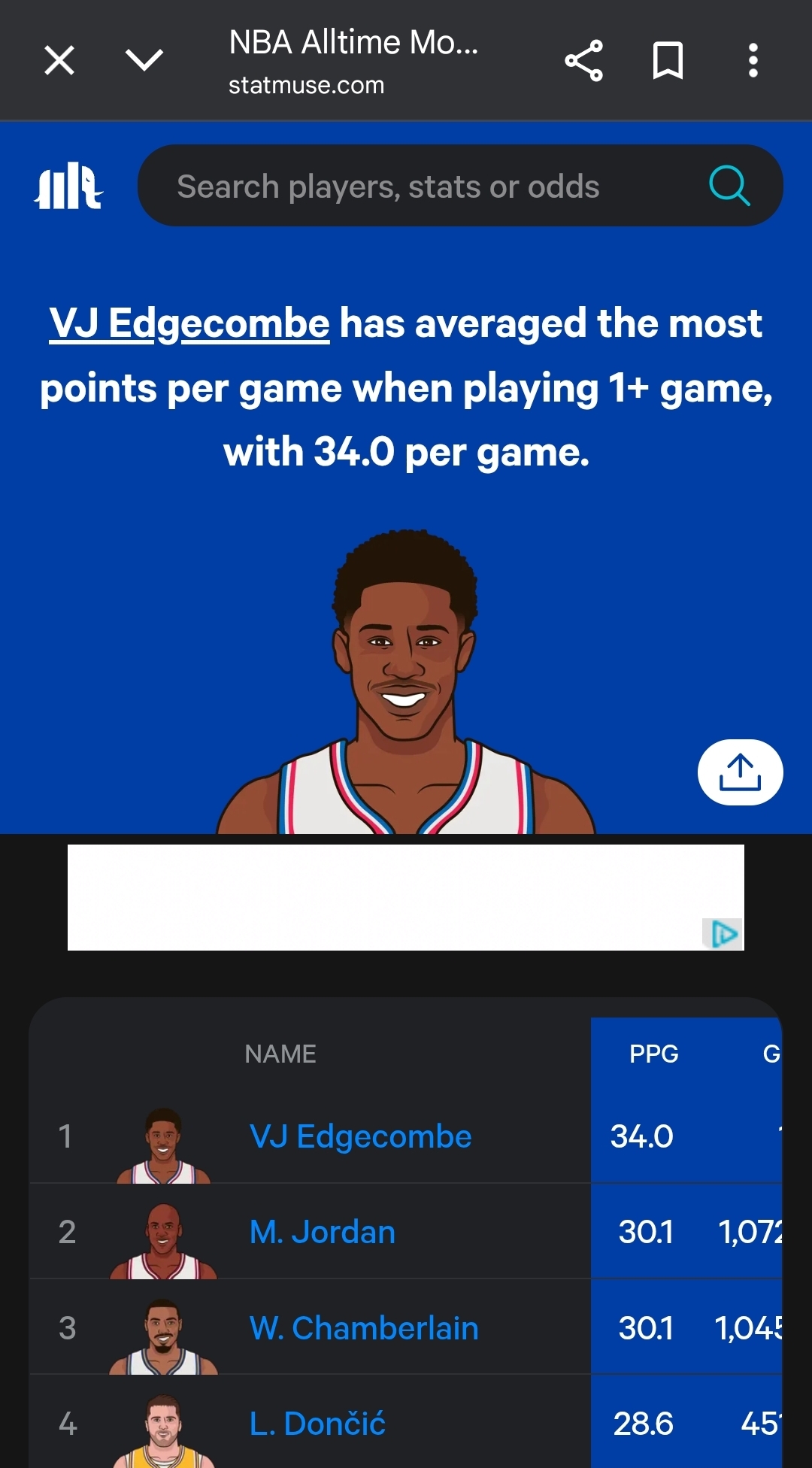Share the answer card with the upload button
This screenshot has height=1468, width=812.
pyautogui.click(x=741, y=772)
